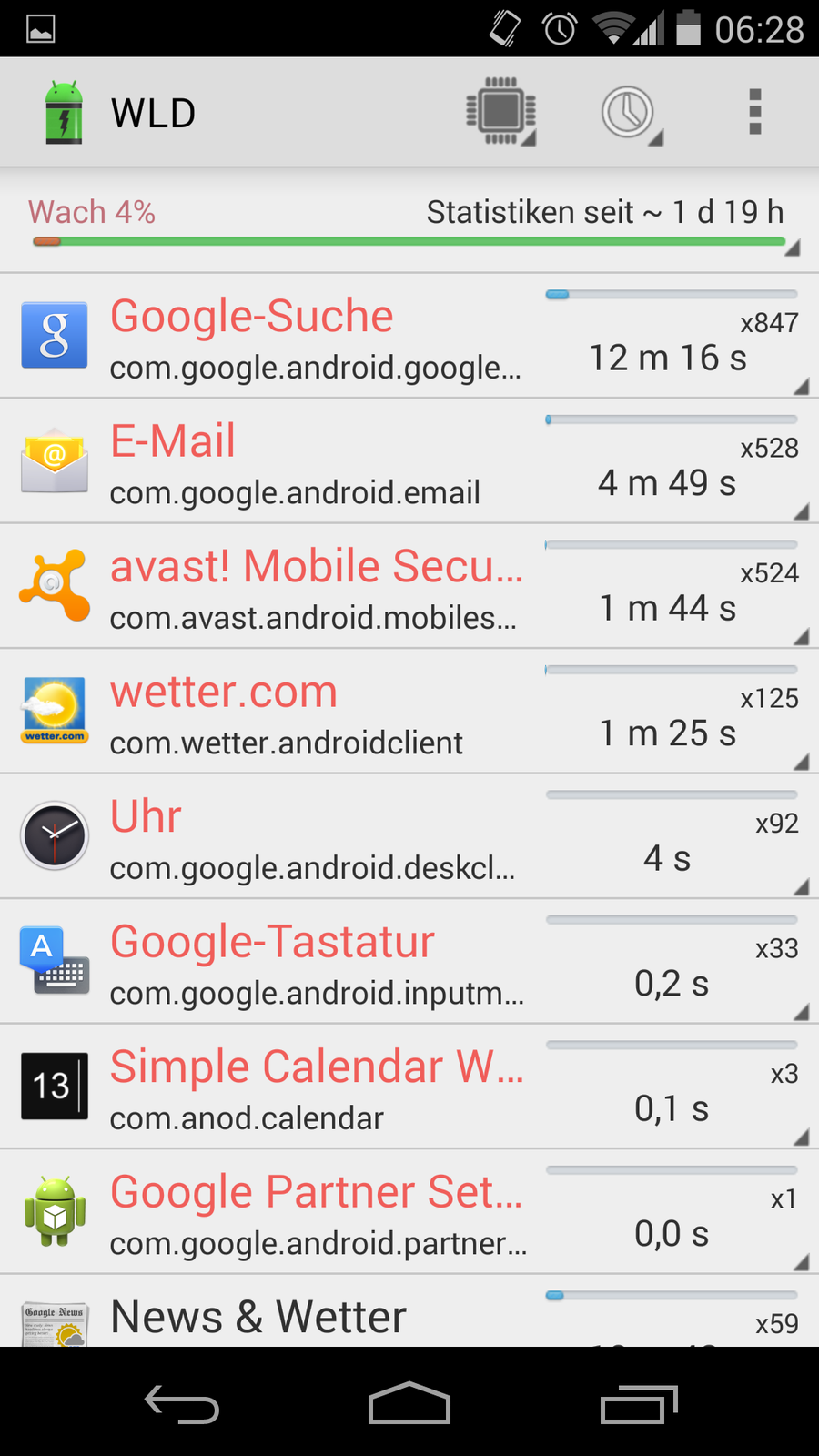
Task: Open the clock time-range dropdown
Action: 630,113
